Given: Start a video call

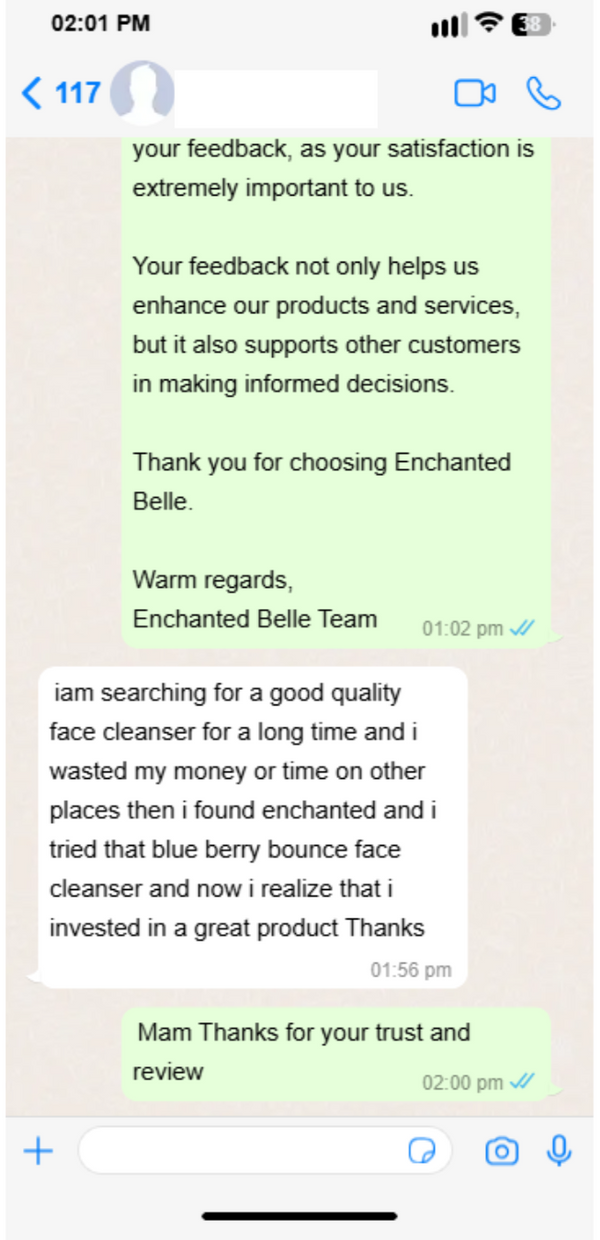Looking at the screenshot, I should tap(475, 94).
